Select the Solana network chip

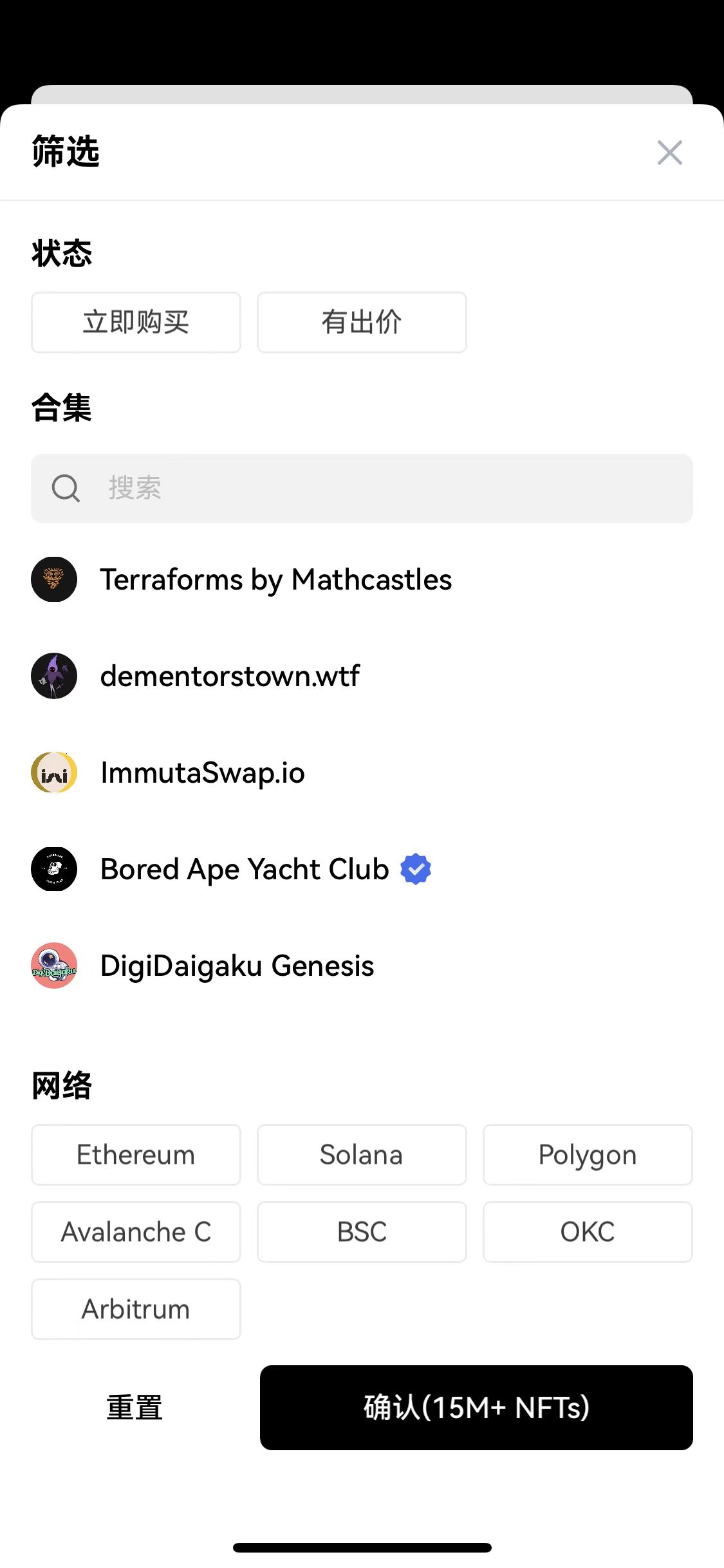coord(362,1154)
